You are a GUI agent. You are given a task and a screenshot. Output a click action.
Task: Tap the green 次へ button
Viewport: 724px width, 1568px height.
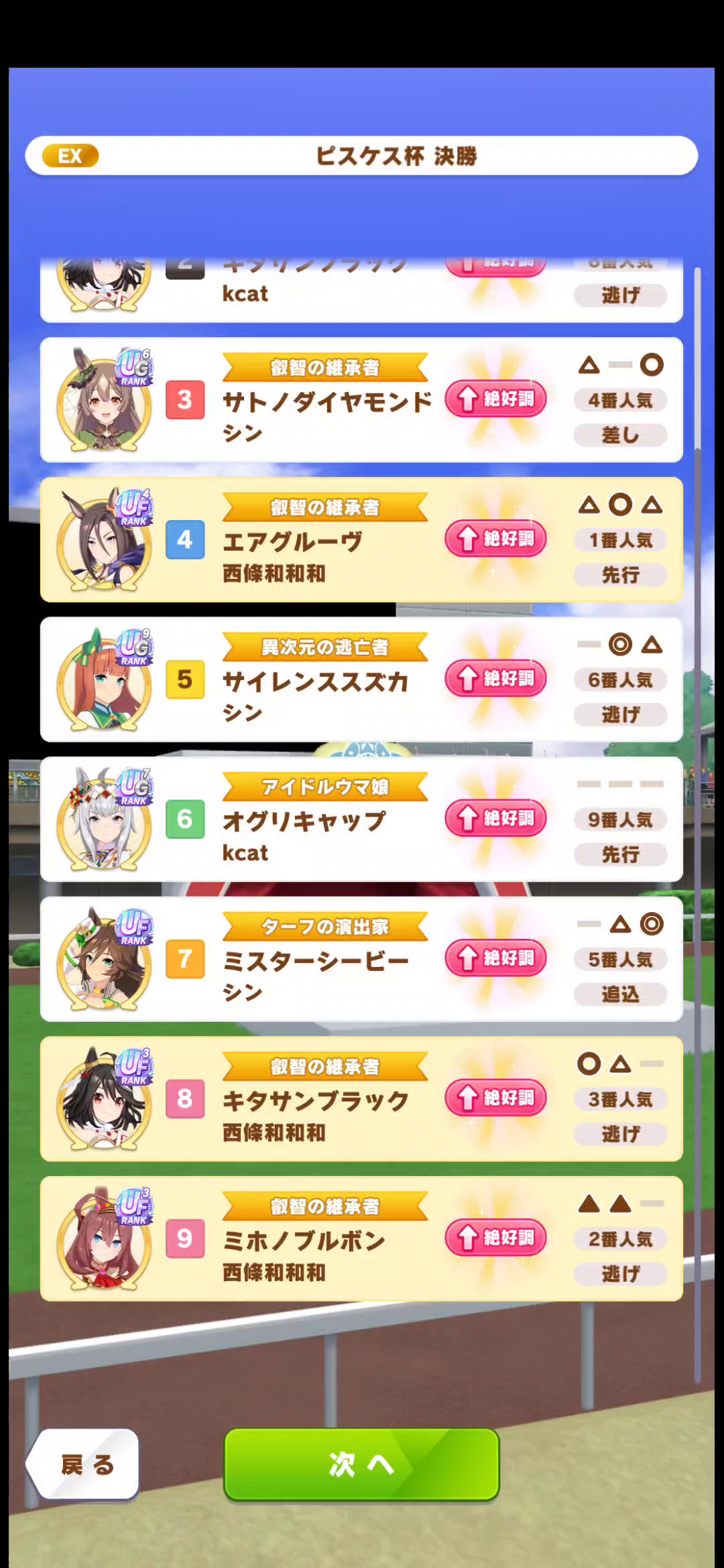361,1464
